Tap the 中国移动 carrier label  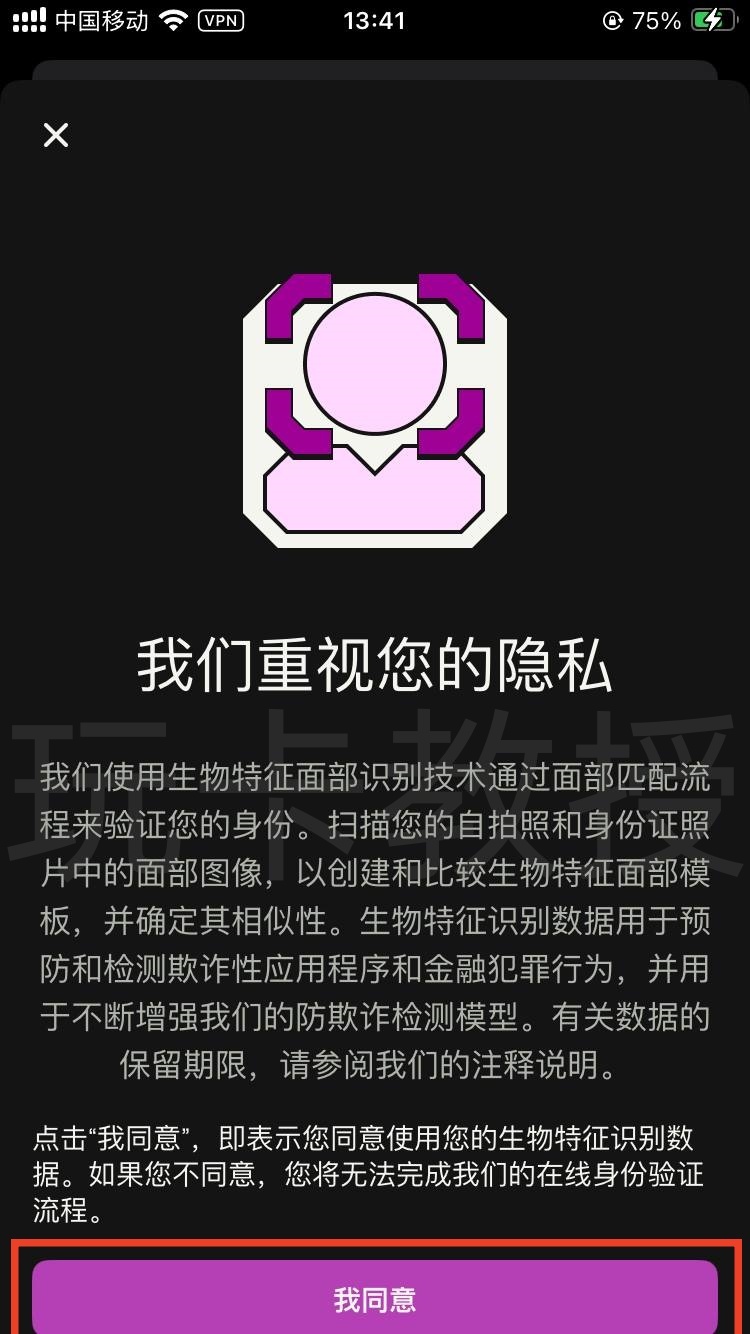click(100, 20)
